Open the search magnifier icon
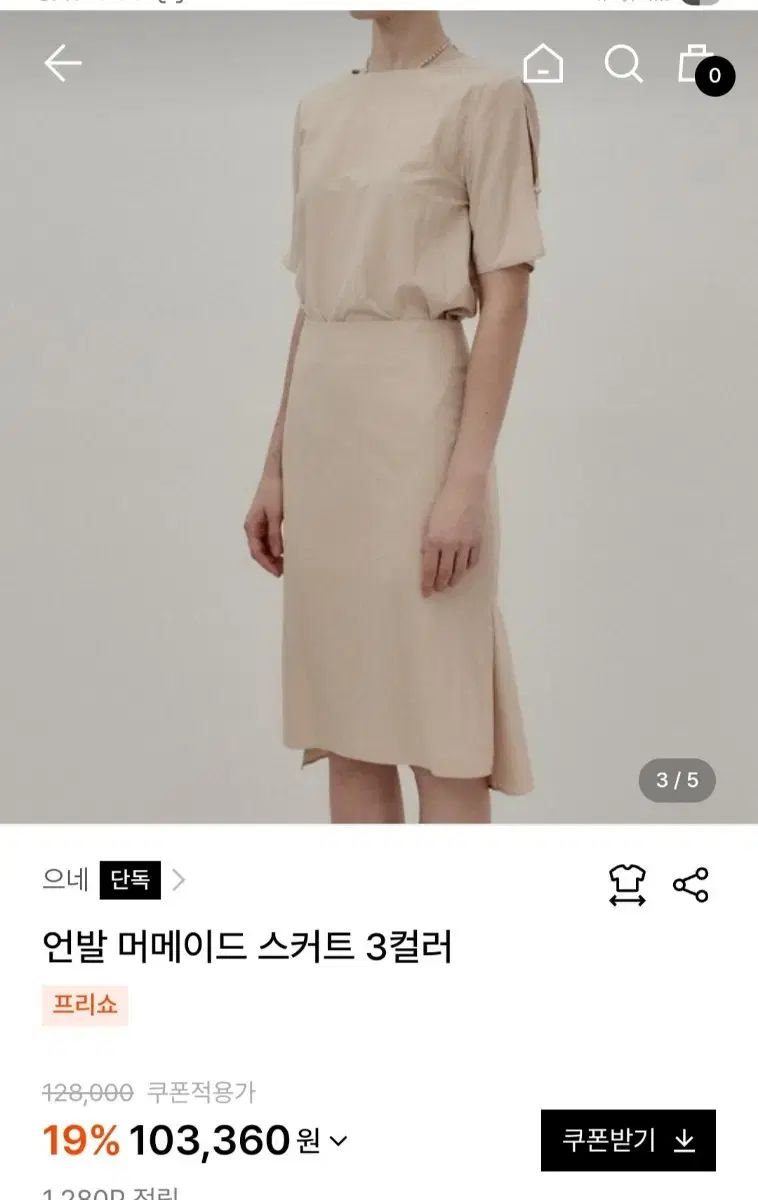The height and width of the screenshot is (1200, 758). click(x=623, y=64)
